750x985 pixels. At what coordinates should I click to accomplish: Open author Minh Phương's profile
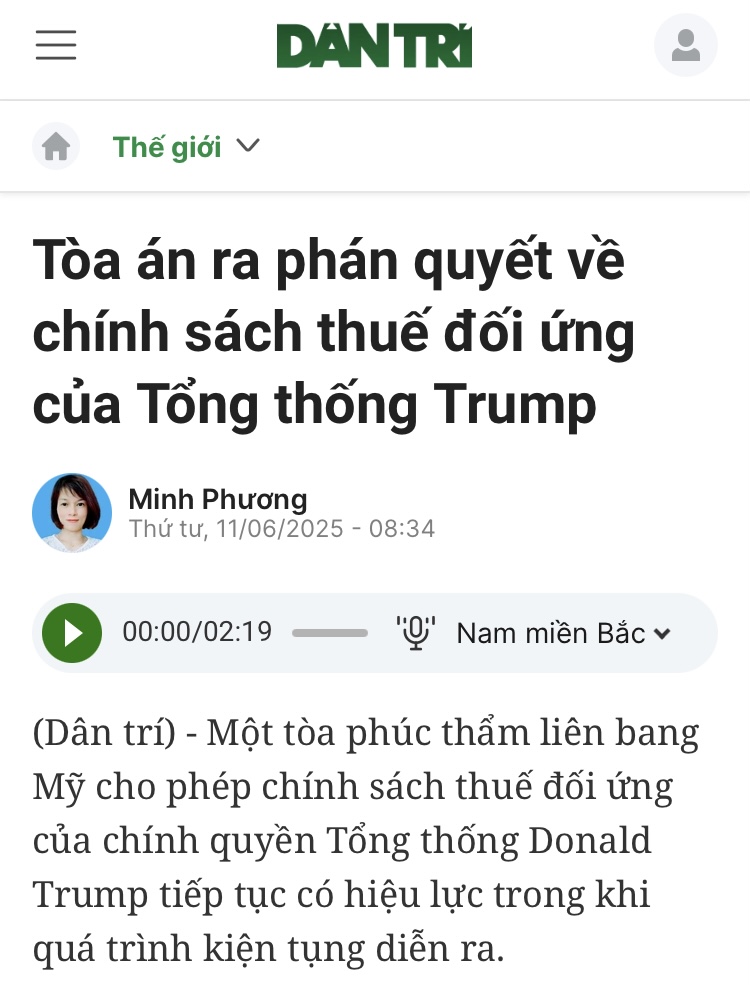[x=217, y=499]
